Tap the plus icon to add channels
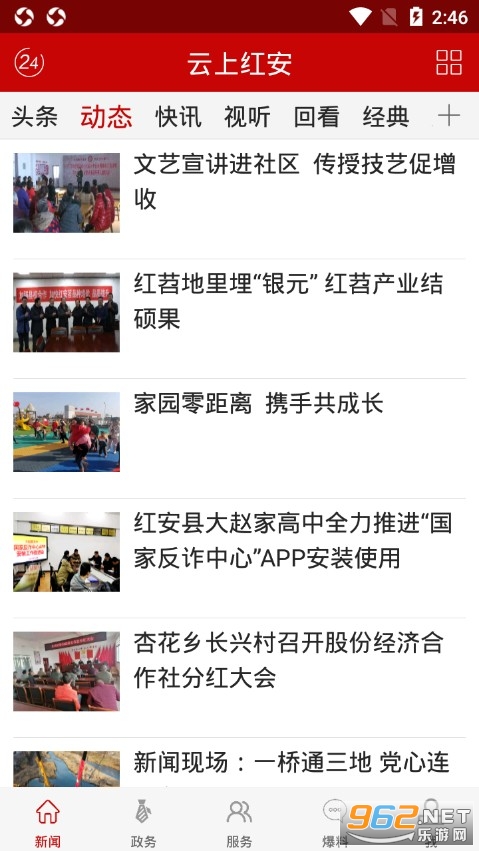 [449, 116]
